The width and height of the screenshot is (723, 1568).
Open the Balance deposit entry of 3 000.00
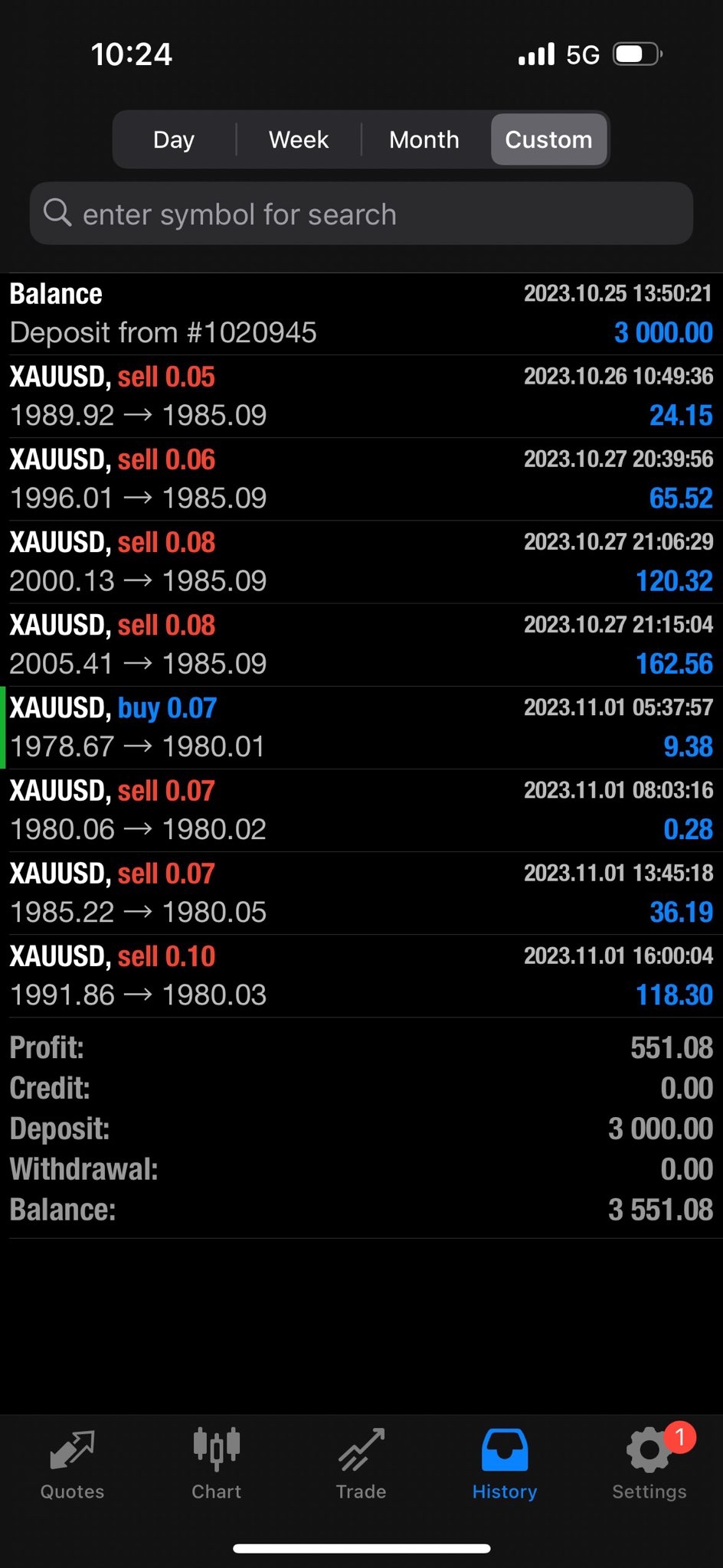coord(361,313)
